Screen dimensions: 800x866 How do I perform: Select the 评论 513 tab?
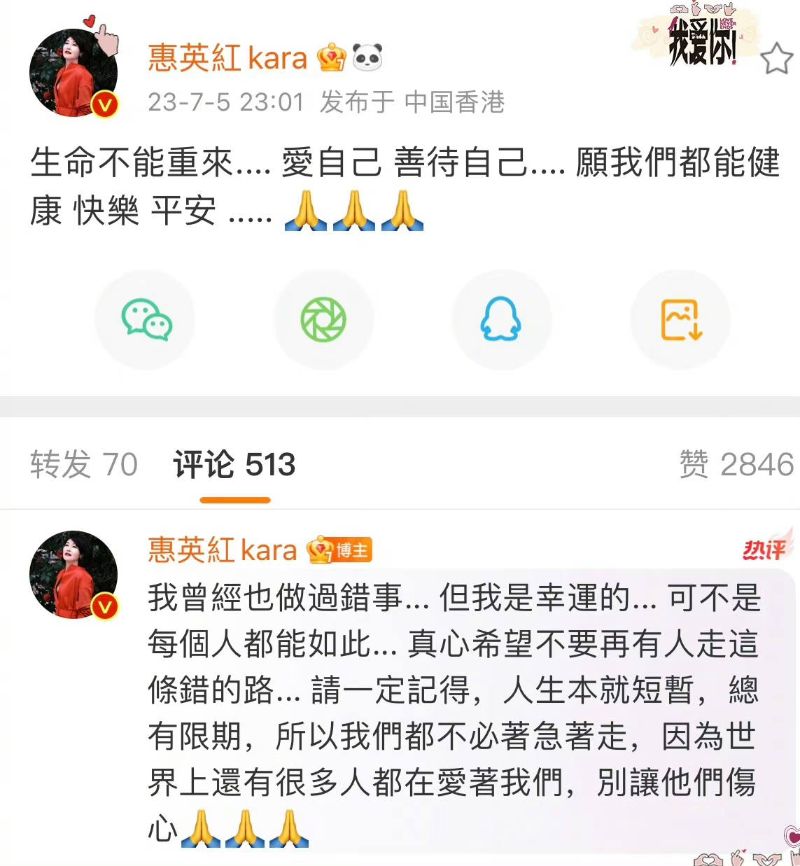(x=234, y=464)
